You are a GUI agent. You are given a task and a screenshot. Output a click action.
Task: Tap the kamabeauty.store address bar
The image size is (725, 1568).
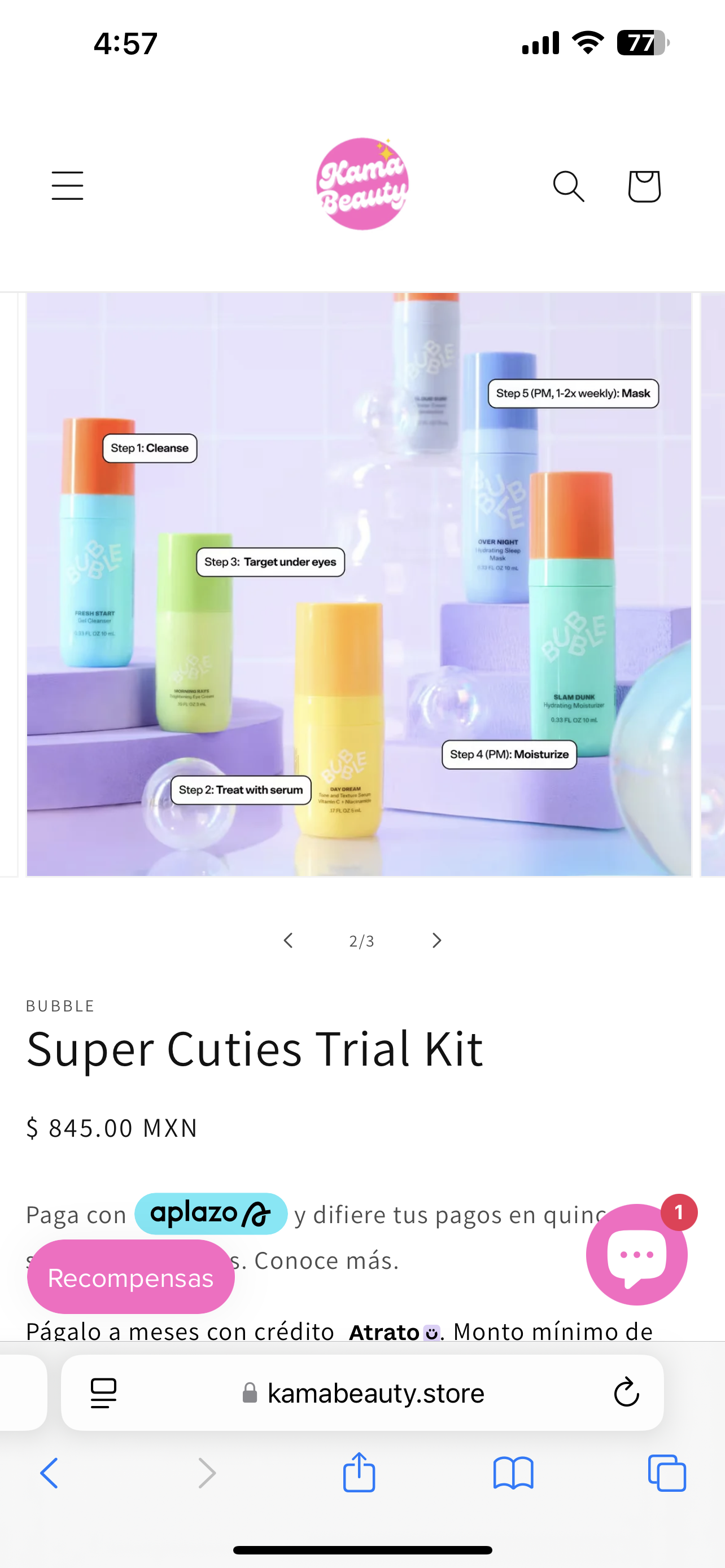(x=375, y=1392)
